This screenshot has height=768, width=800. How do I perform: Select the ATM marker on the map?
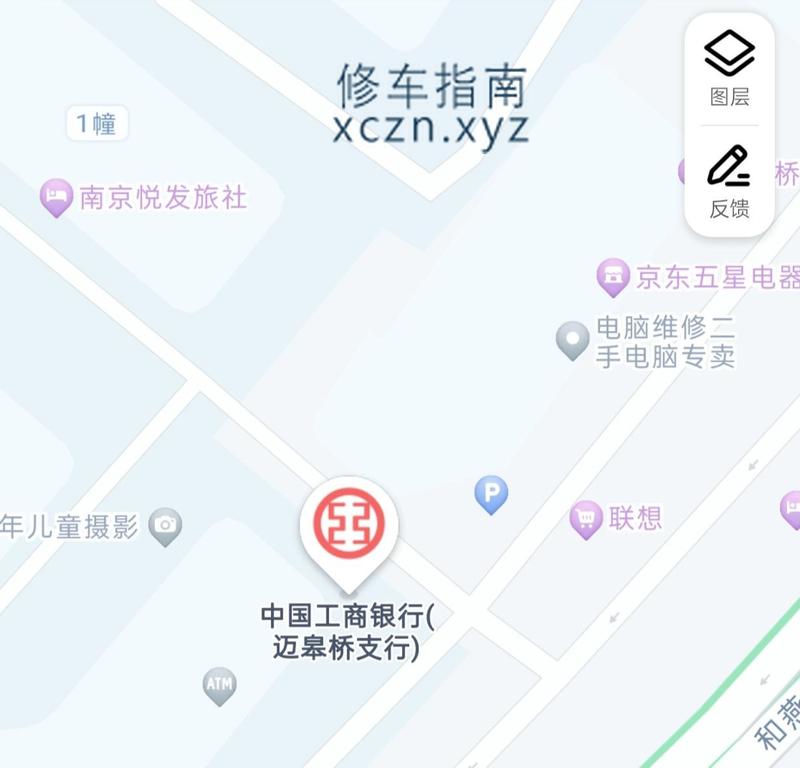(x=219, y=685)
